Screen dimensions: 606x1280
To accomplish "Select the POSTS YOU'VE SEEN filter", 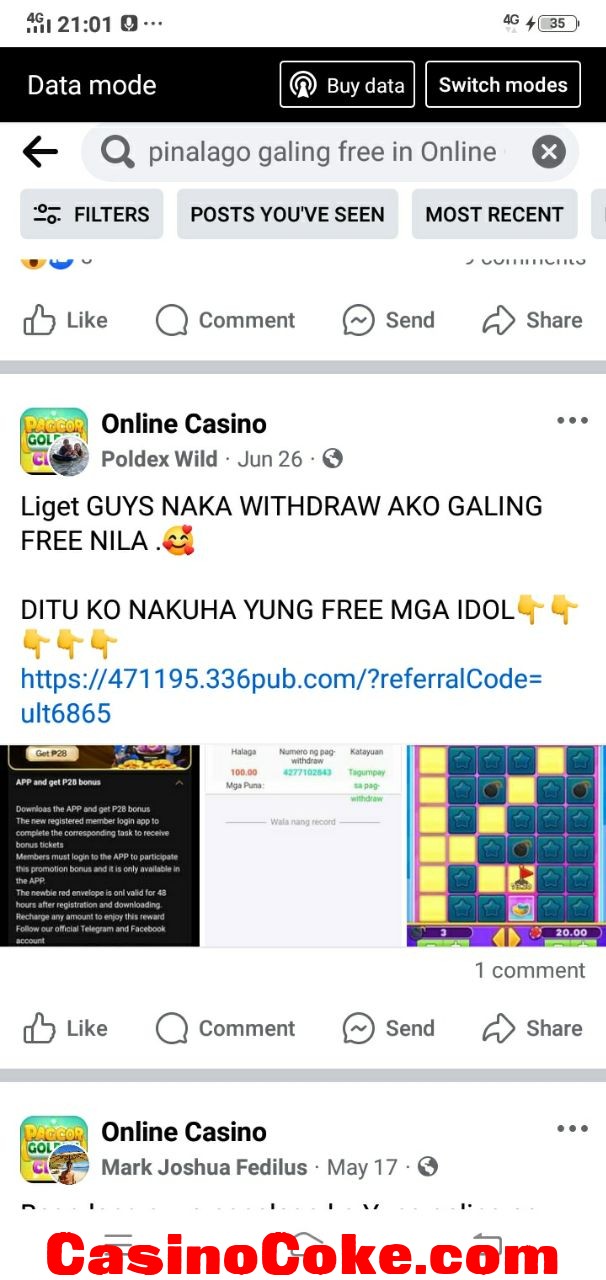I will (287, 214).
